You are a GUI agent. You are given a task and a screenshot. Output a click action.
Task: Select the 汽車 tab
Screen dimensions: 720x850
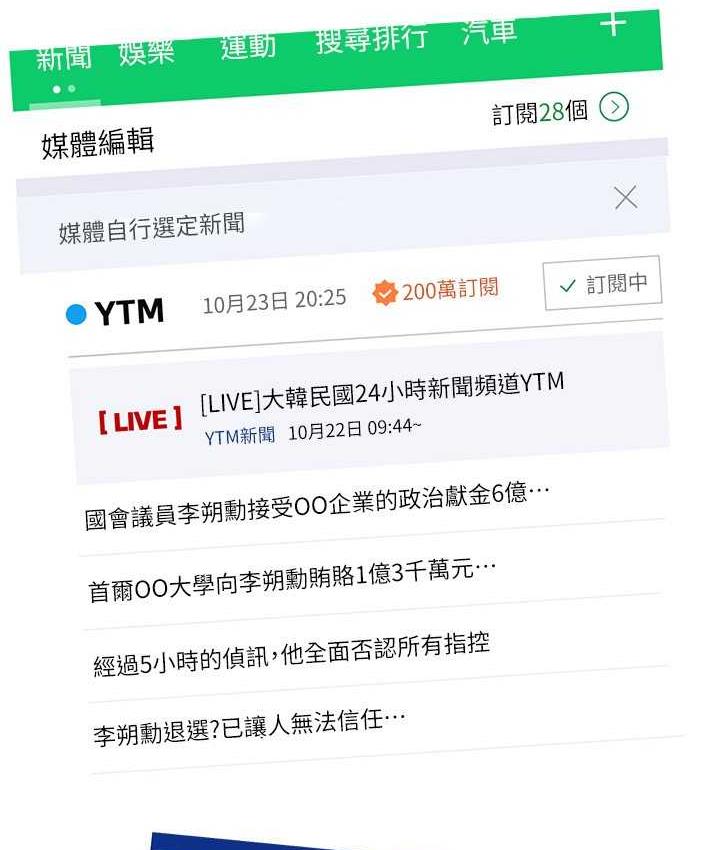coord(489,32)
